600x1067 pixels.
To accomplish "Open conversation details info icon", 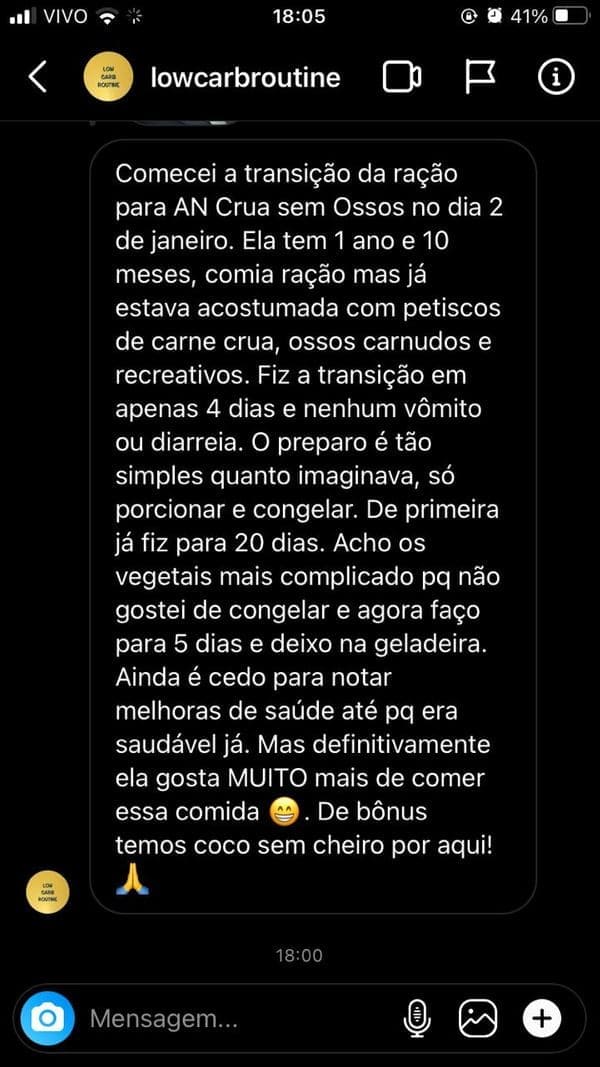I will (x=555, y=77).
